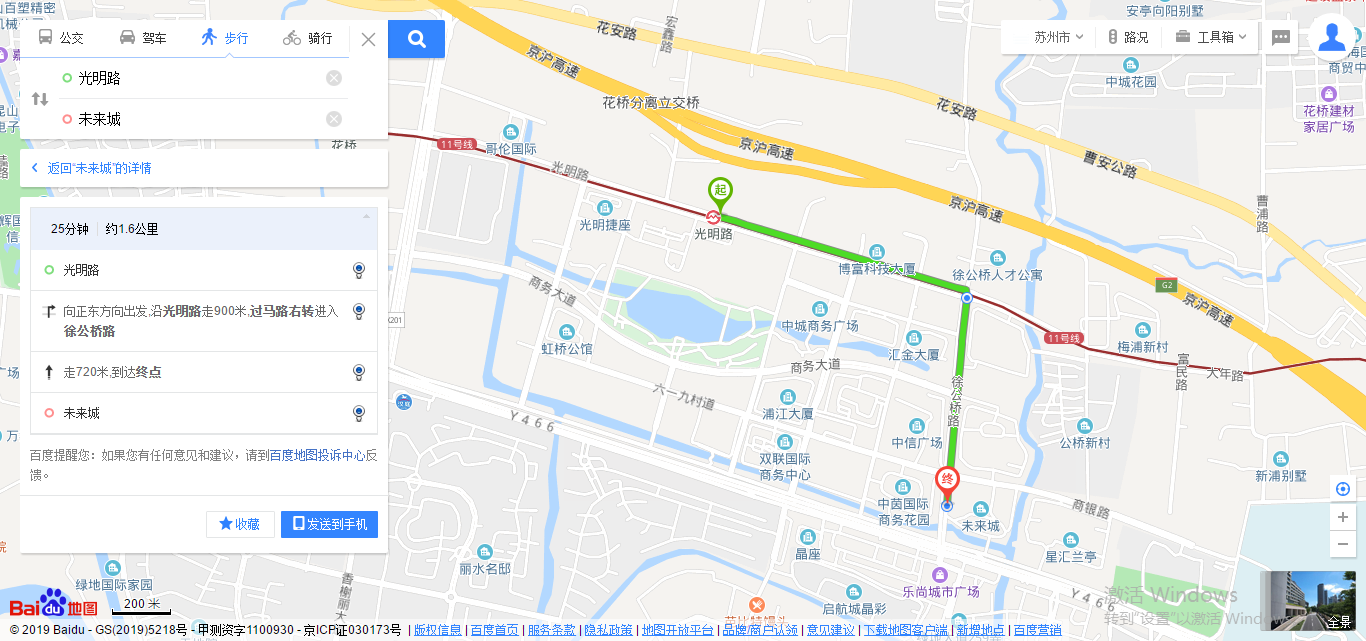Send route to phone with 发送到手机
Screen dimensions: 1366x641
point(329,524)
